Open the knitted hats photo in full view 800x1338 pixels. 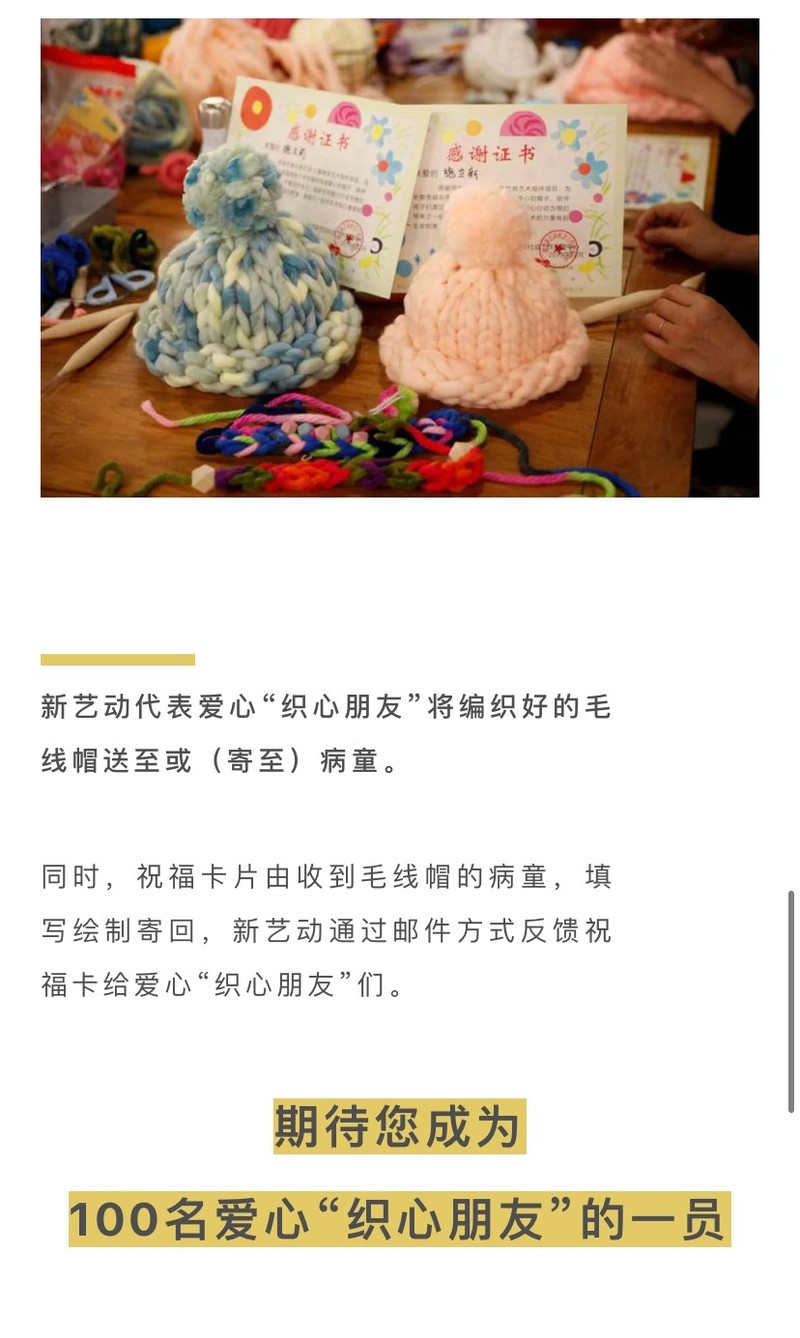point(400,258)
